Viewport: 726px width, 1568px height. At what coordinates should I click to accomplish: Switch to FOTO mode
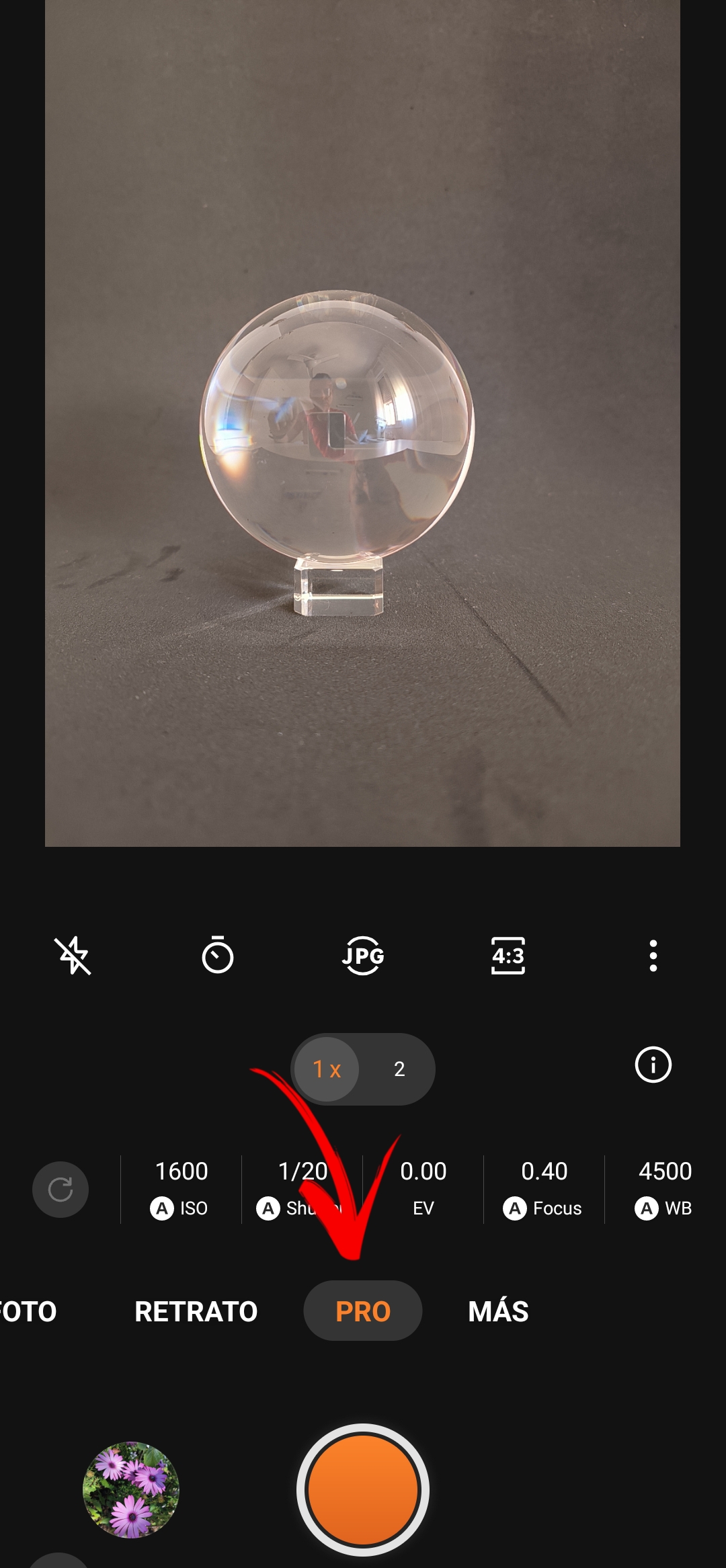point(28,1311)
